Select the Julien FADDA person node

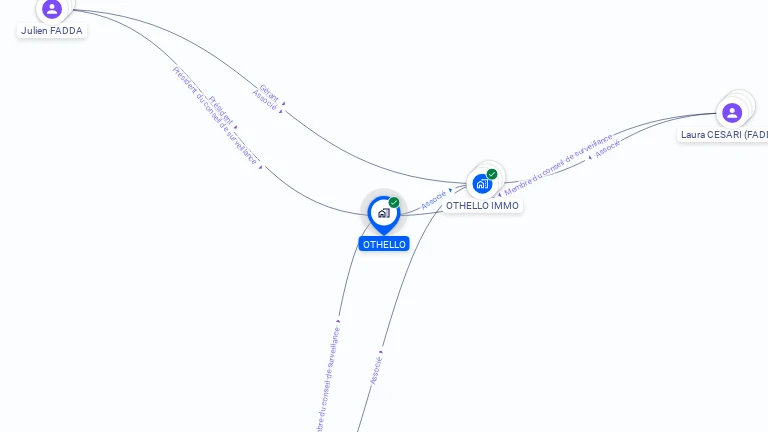(52, 10)
